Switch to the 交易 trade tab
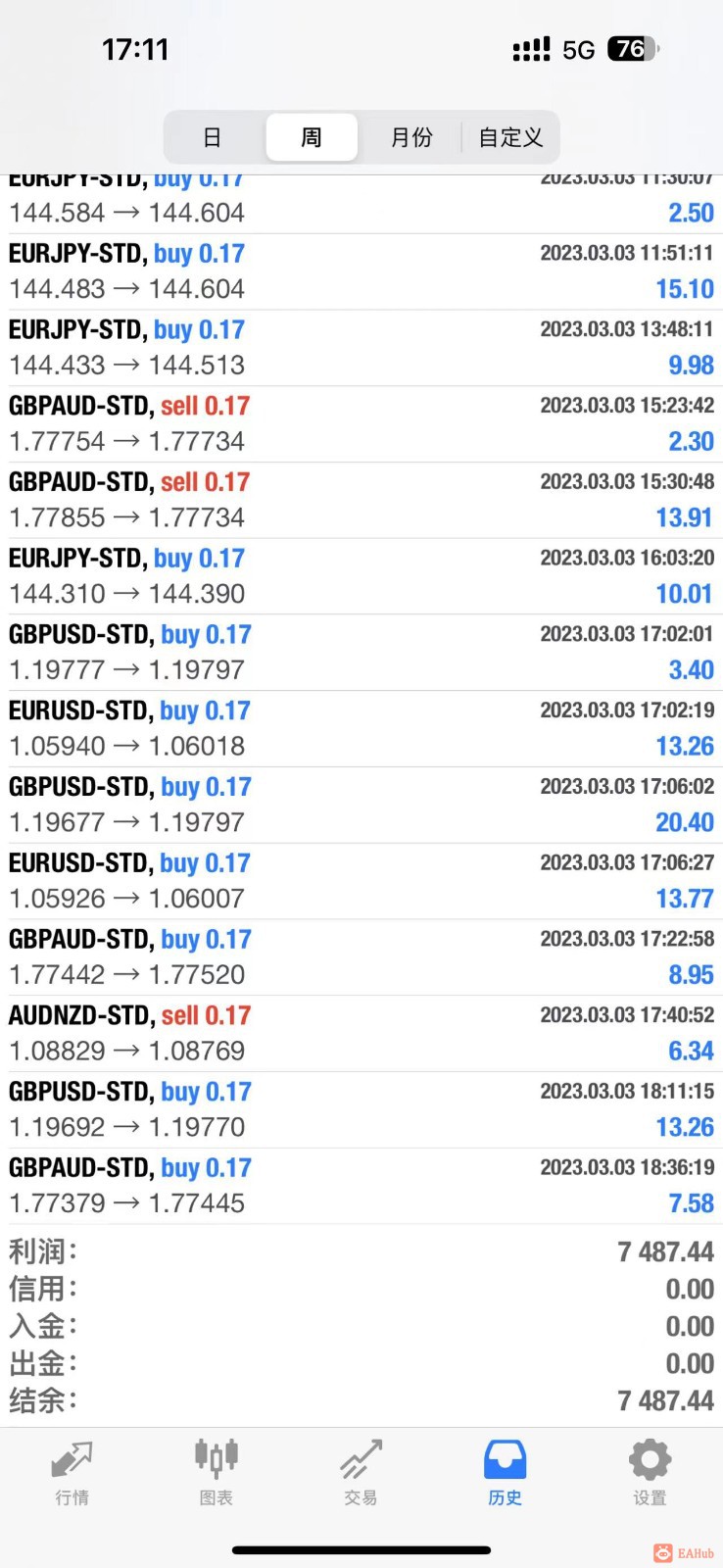 tap(361, 1472)
